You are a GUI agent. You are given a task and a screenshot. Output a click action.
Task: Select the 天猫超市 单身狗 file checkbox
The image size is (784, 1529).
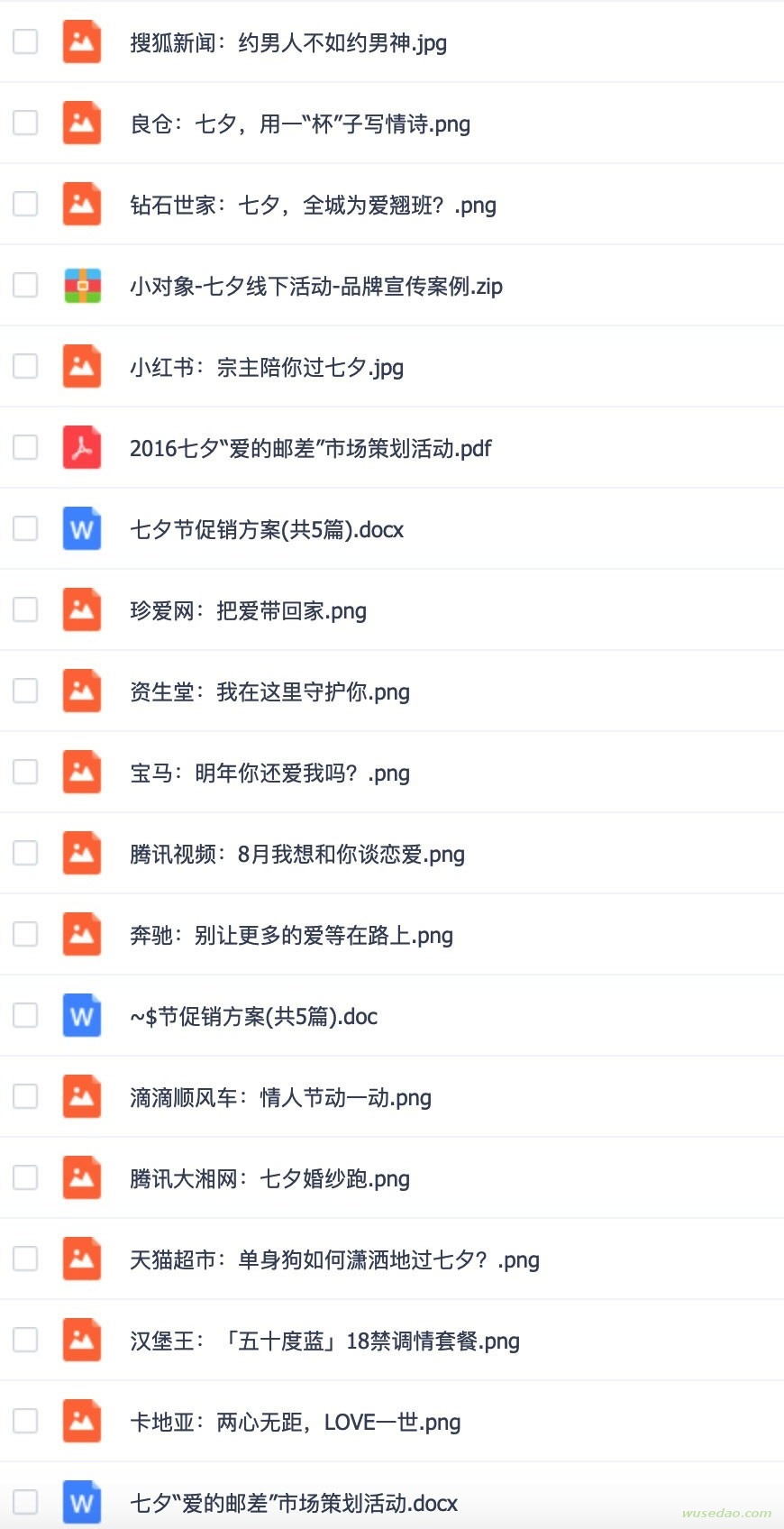click(x=25, y=1259)
